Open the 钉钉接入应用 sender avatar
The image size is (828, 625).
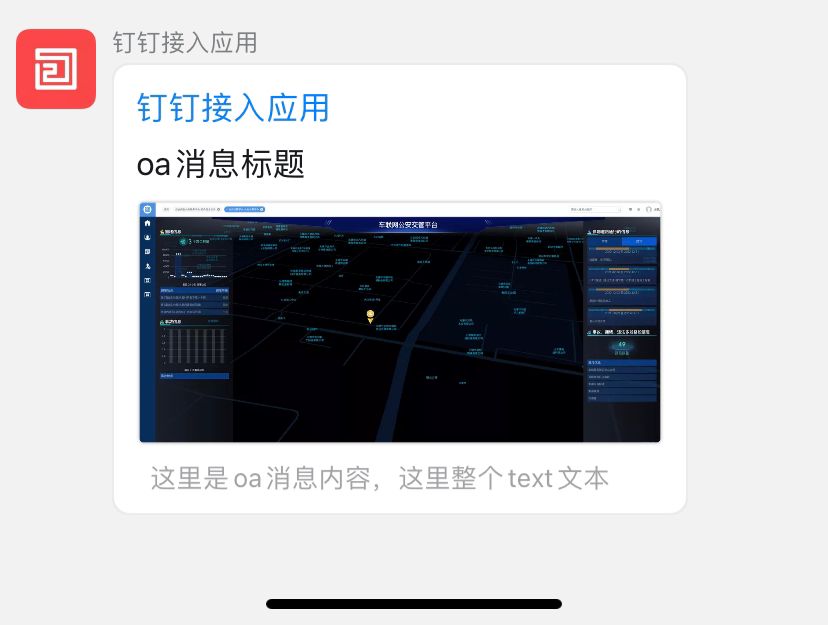pos(56,69)
